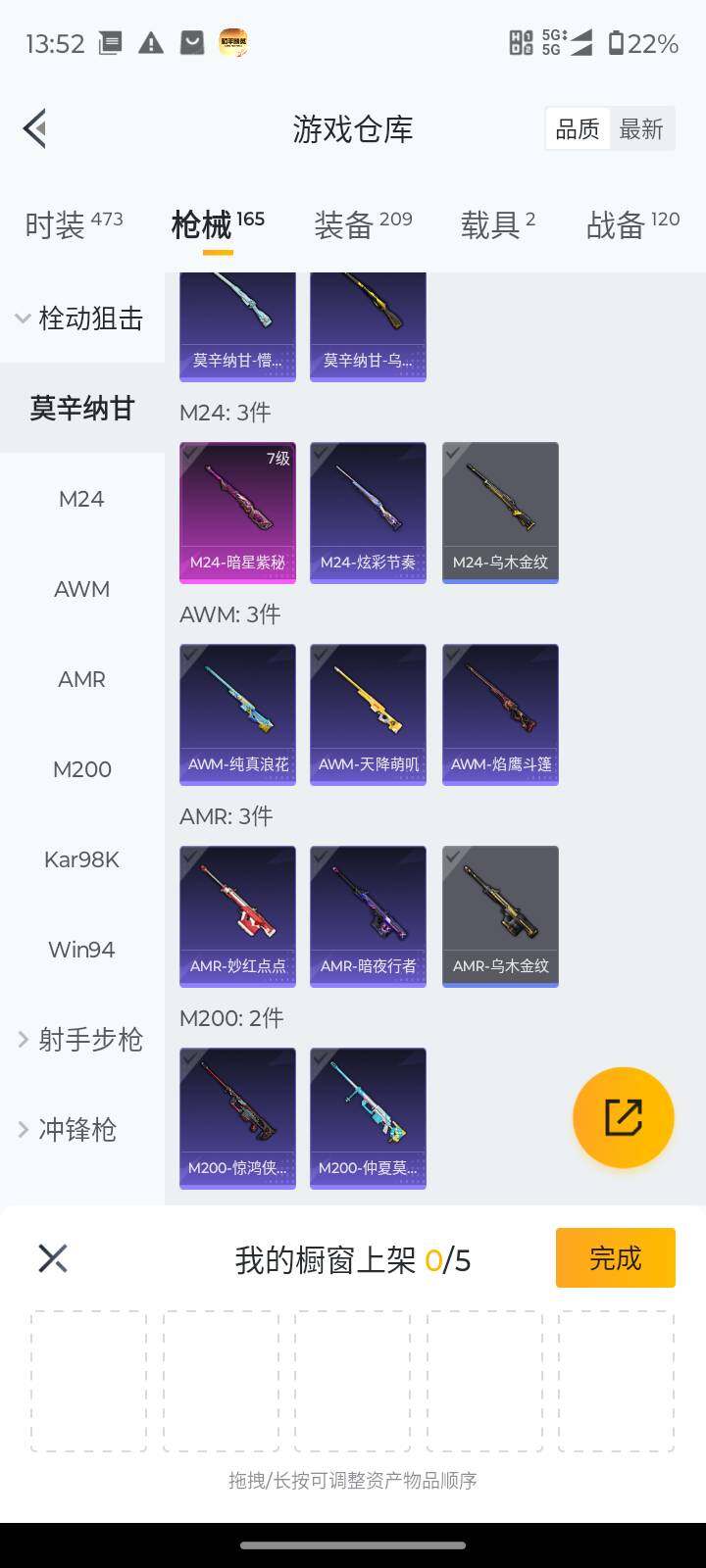
Task: Select the M24-暗星紫秘 skin
Action: pos(237,512)
